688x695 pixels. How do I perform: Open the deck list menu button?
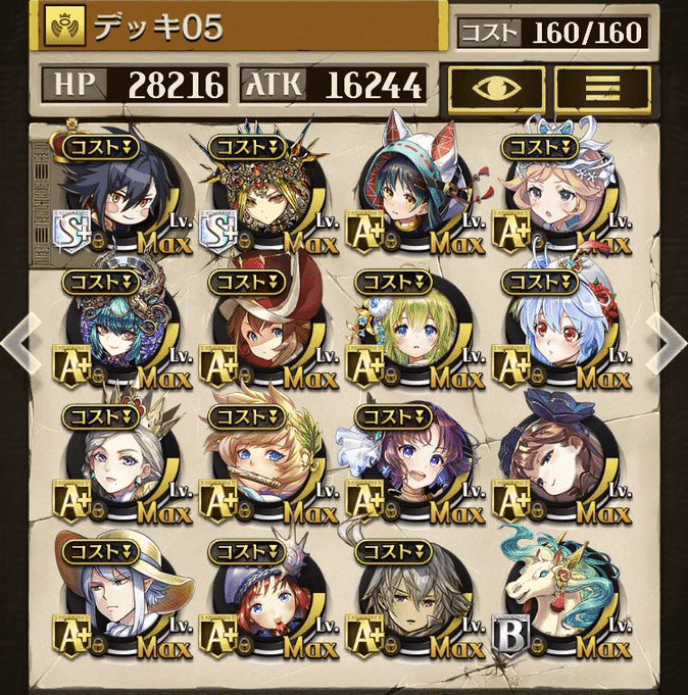[x=602, y=90]
